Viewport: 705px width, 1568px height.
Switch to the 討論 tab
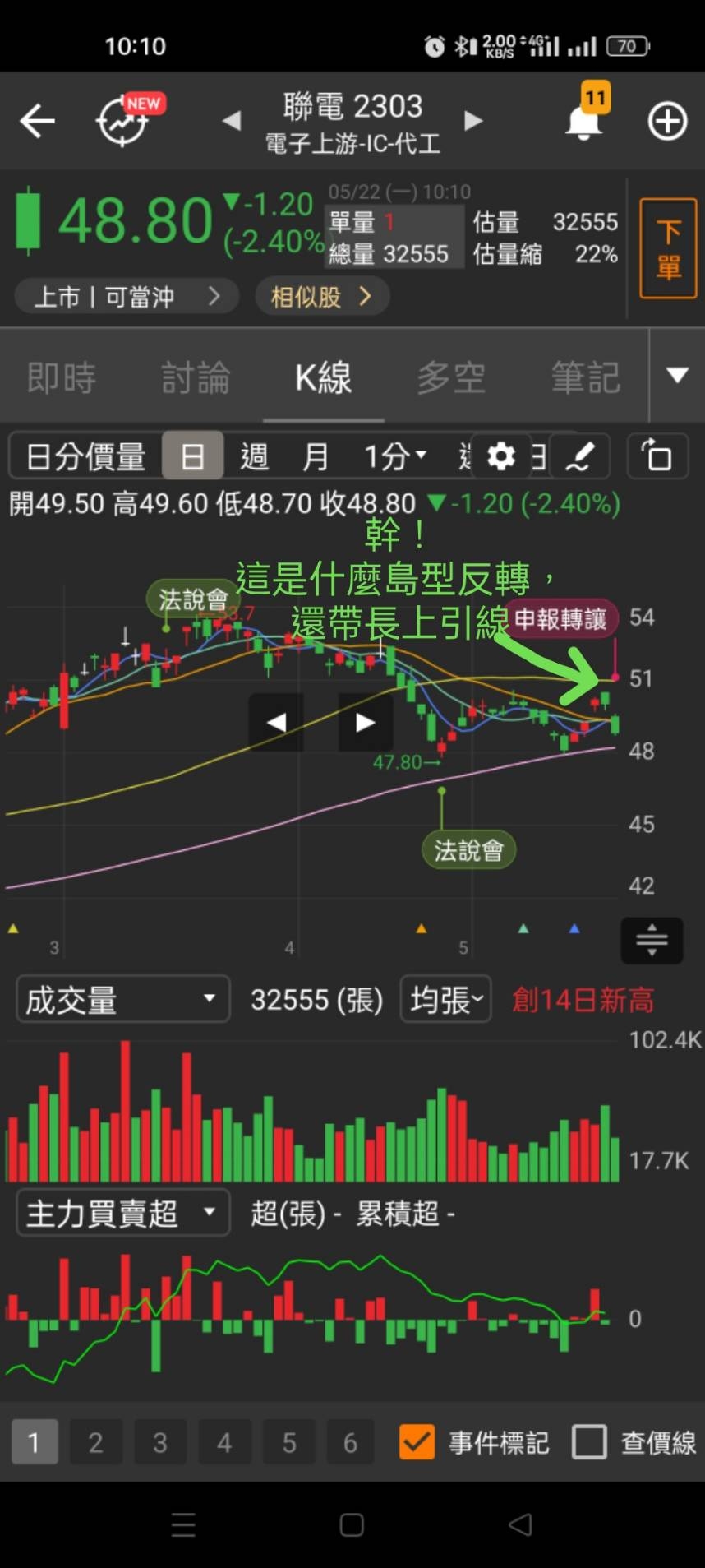pos(196,377)
